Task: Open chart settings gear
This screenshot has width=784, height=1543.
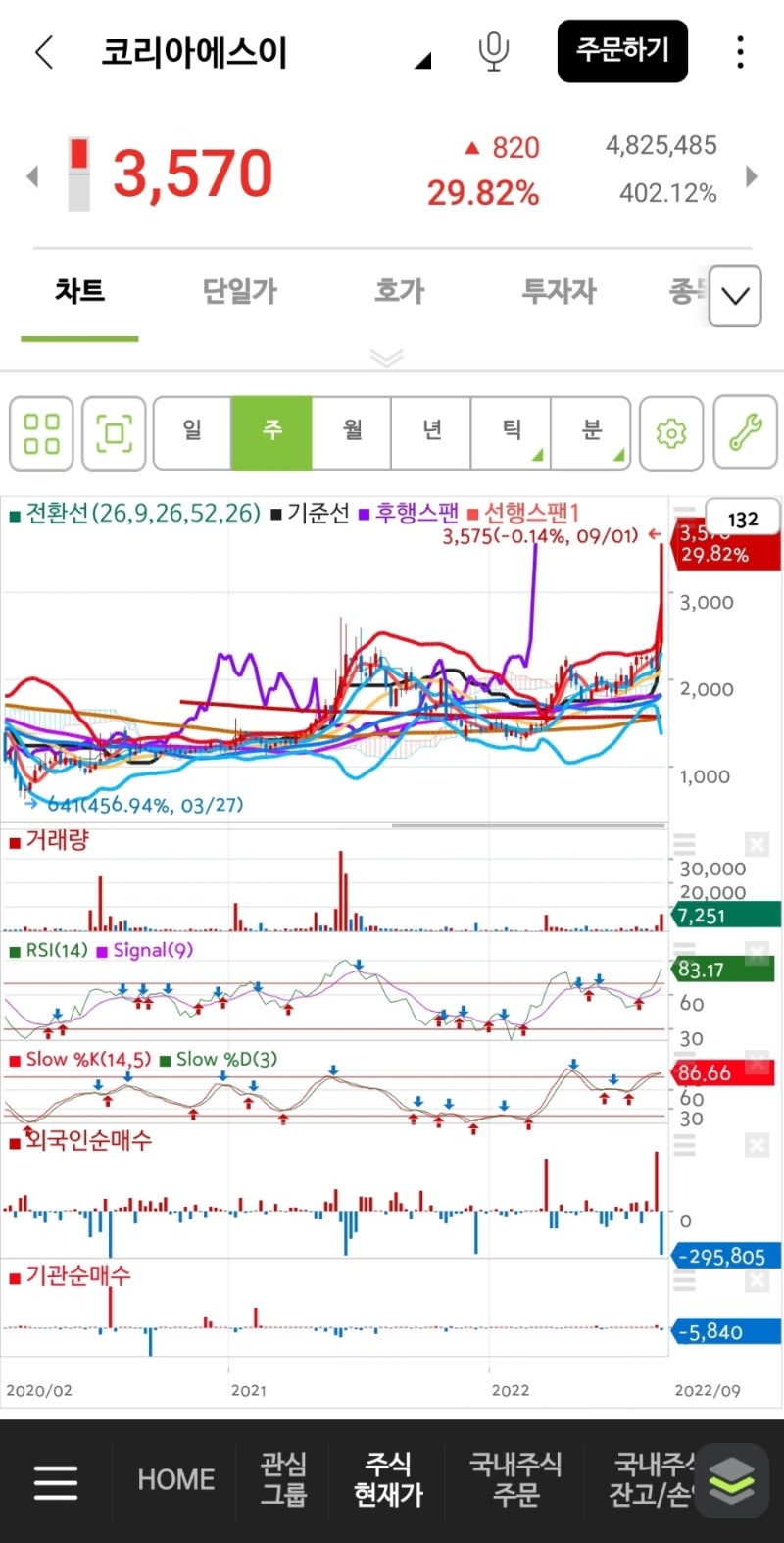Action: 671,433
